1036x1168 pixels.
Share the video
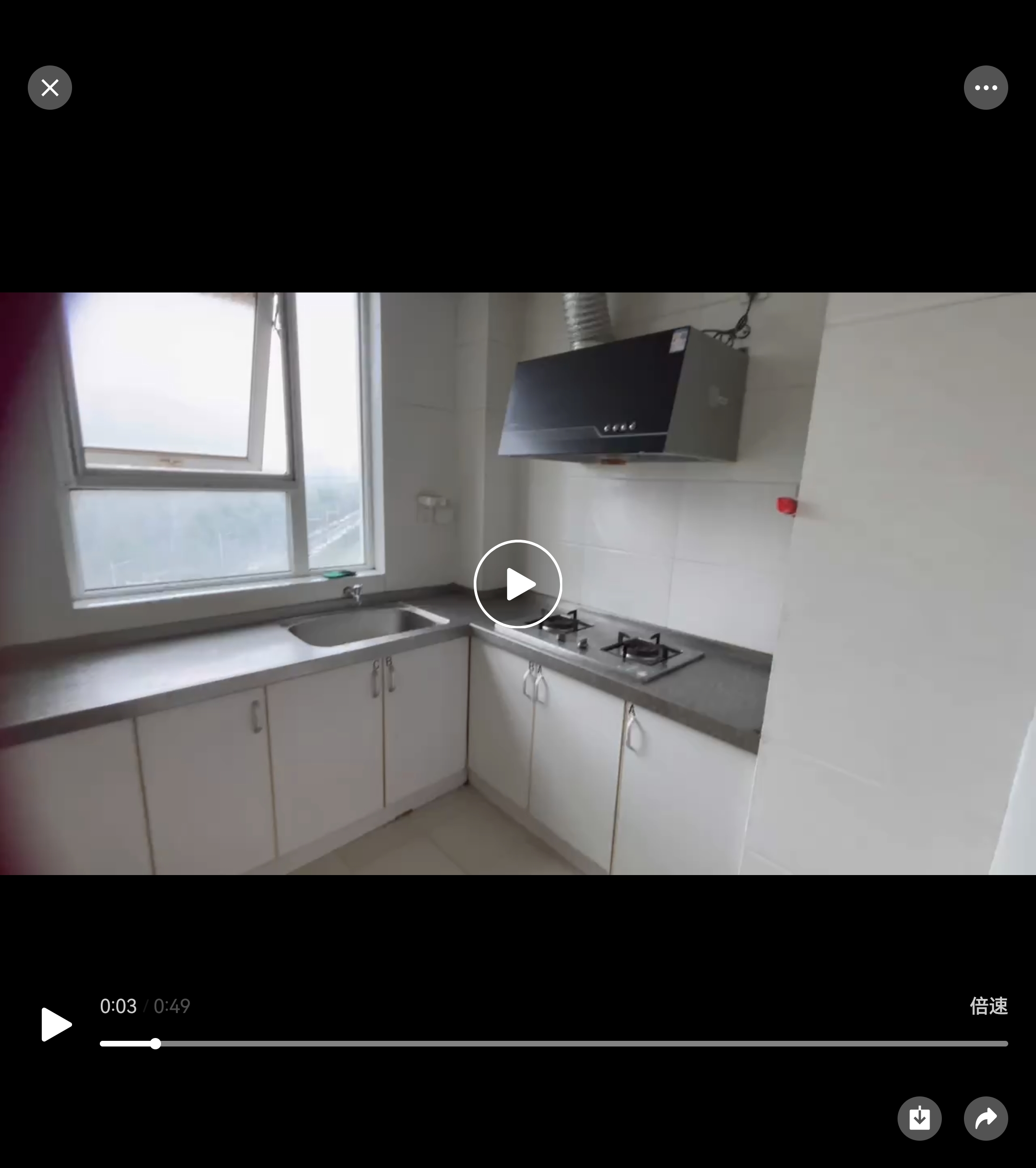click(985, 1118)
